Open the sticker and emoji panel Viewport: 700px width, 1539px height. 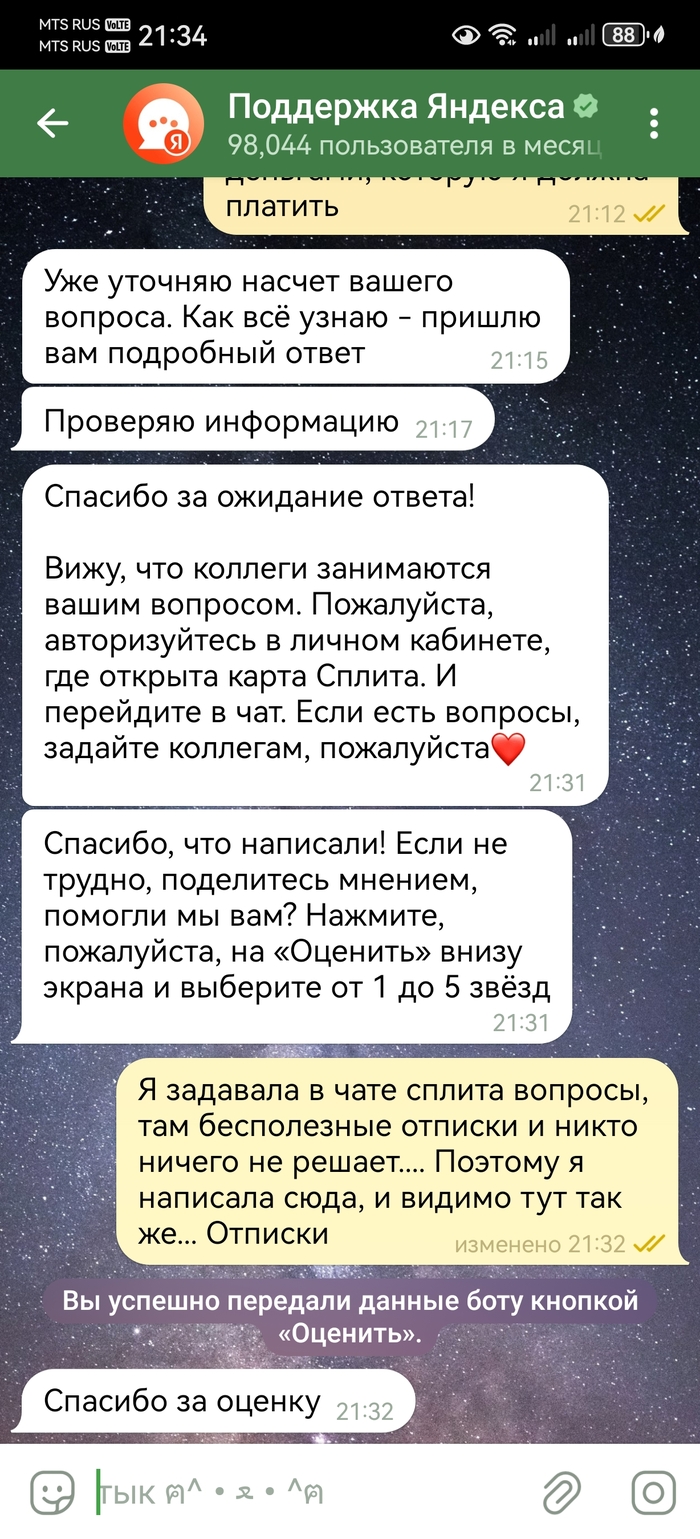[x=52, y=1493]
